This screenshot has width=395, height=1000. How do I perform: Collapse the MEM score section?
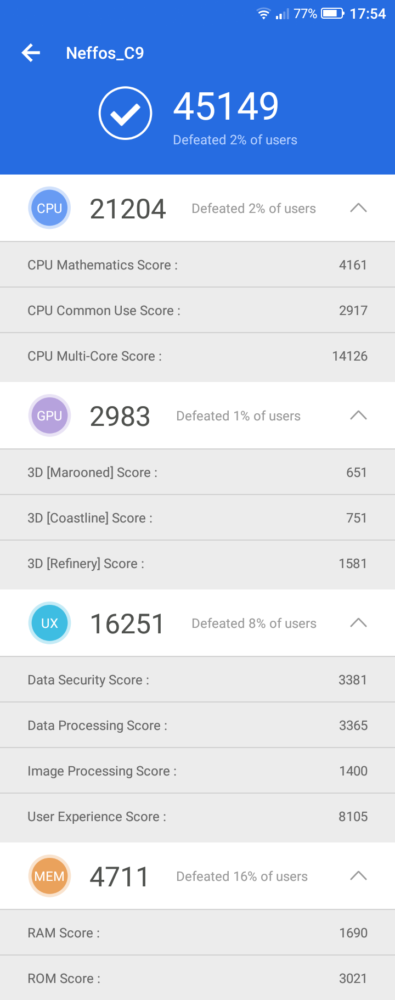point(359,876)
